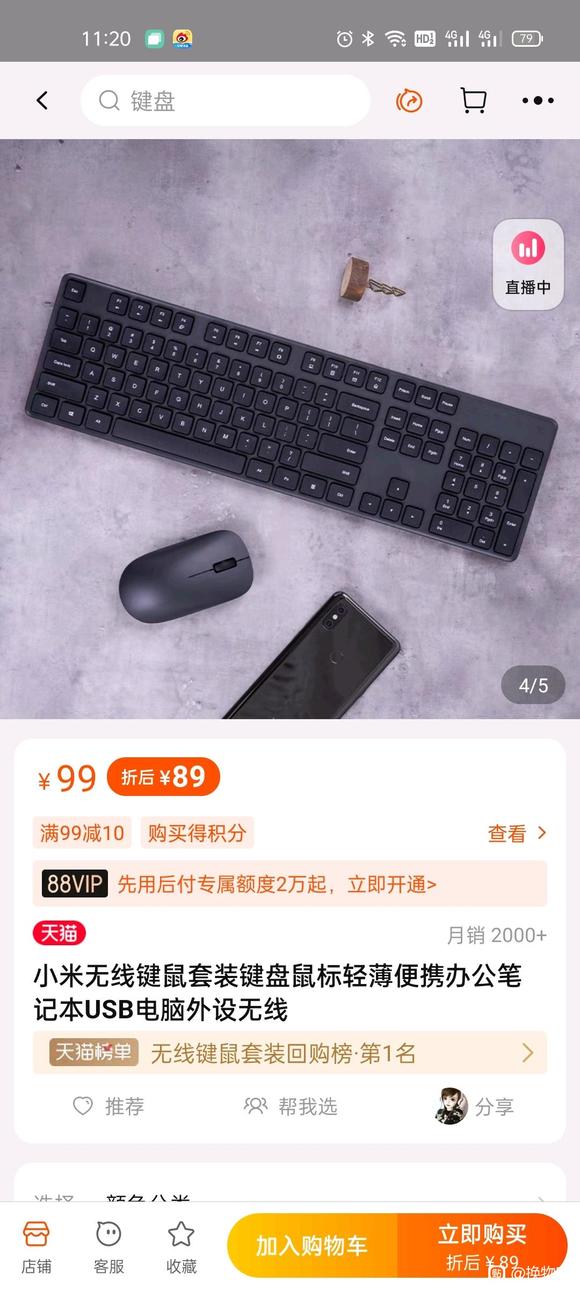Screen dimensions: 580x1289
Task: Enter the 直播中 live stream
Action: [528, 264]
